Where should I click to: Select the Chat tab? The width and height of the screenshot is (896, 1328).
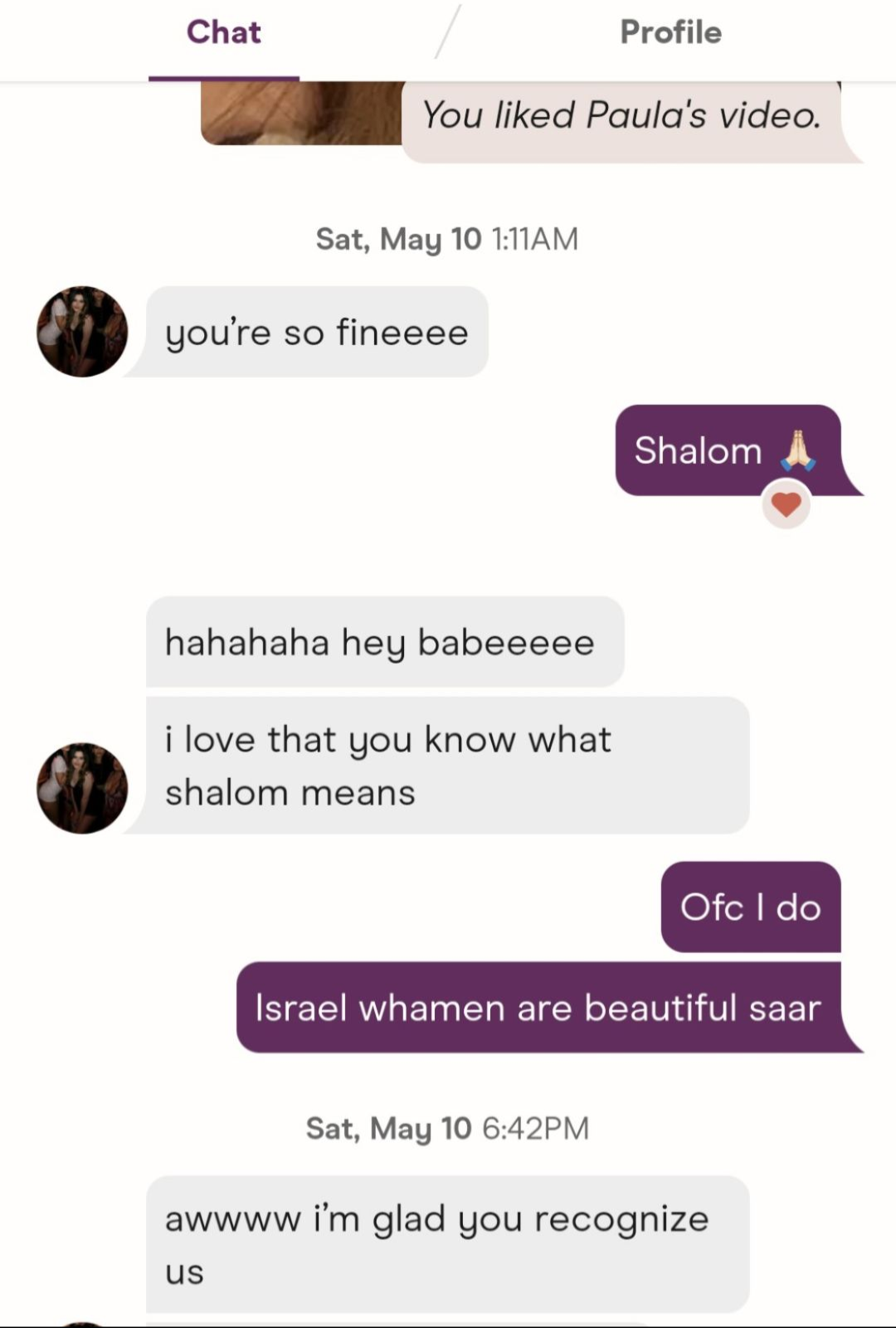click(x=223, y=33)
